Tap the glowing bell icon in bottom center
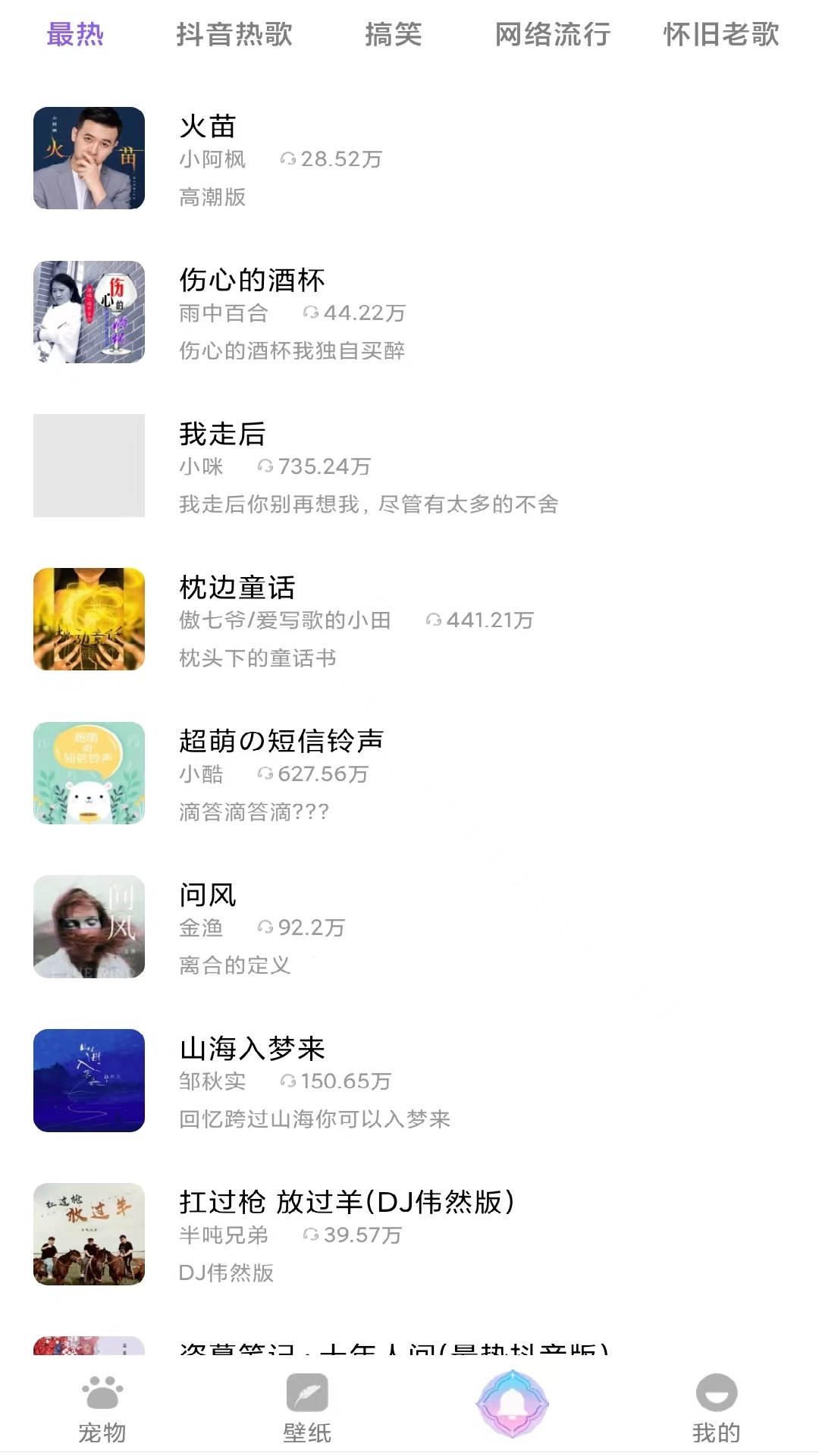The height and width of the screenshot is (1456, 819). click(x=513, y=1403)
